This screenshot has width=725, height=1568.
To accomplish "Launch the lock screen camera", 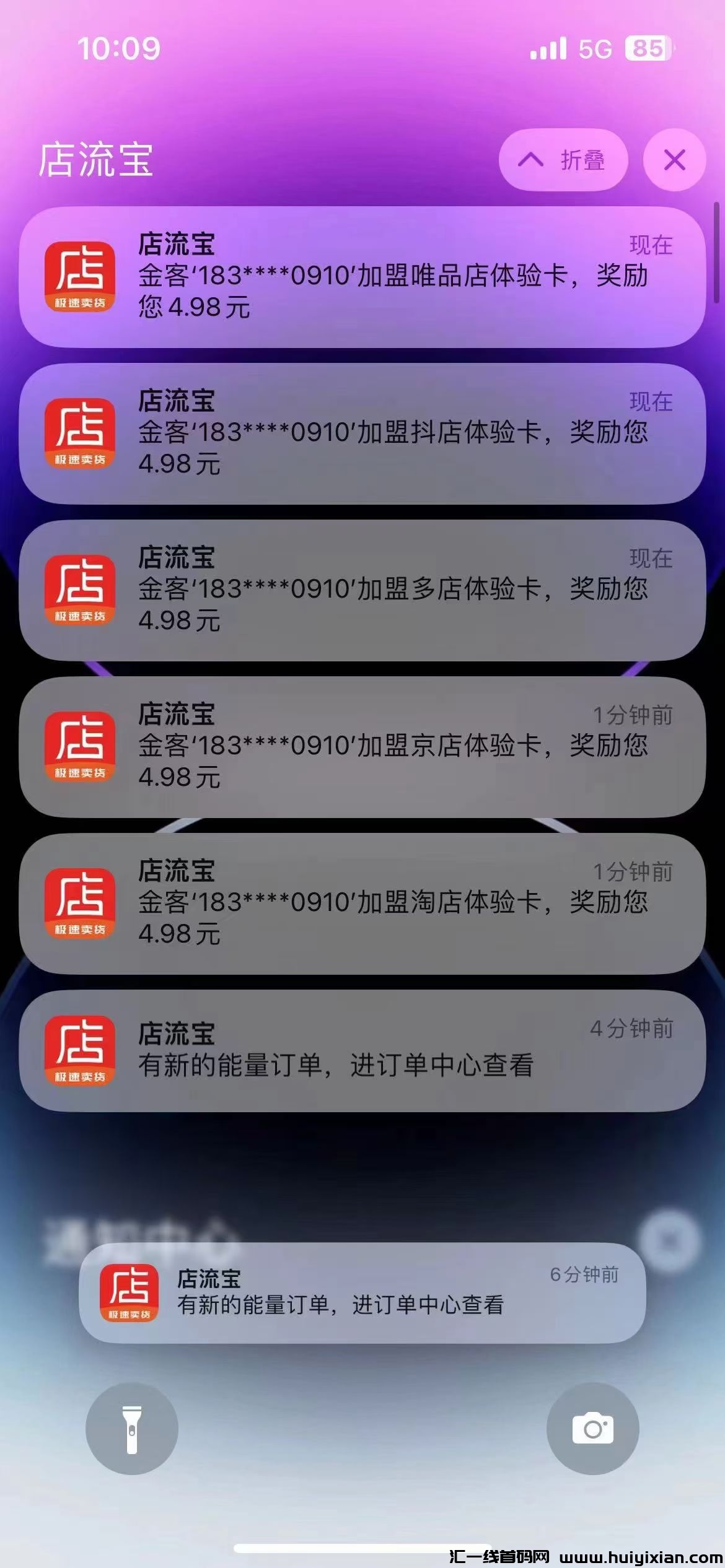I will (592, 1429).
